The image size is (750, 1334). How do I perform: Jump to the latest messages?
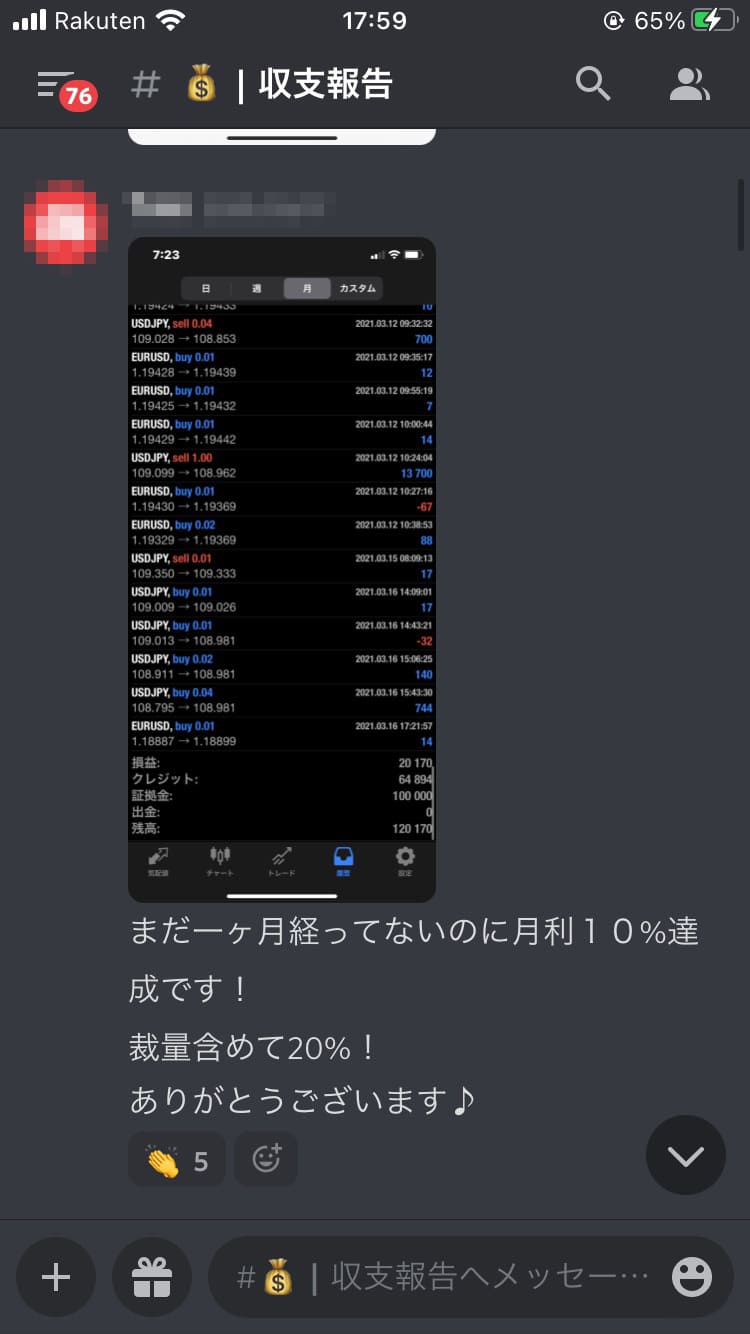point(686,1155)
